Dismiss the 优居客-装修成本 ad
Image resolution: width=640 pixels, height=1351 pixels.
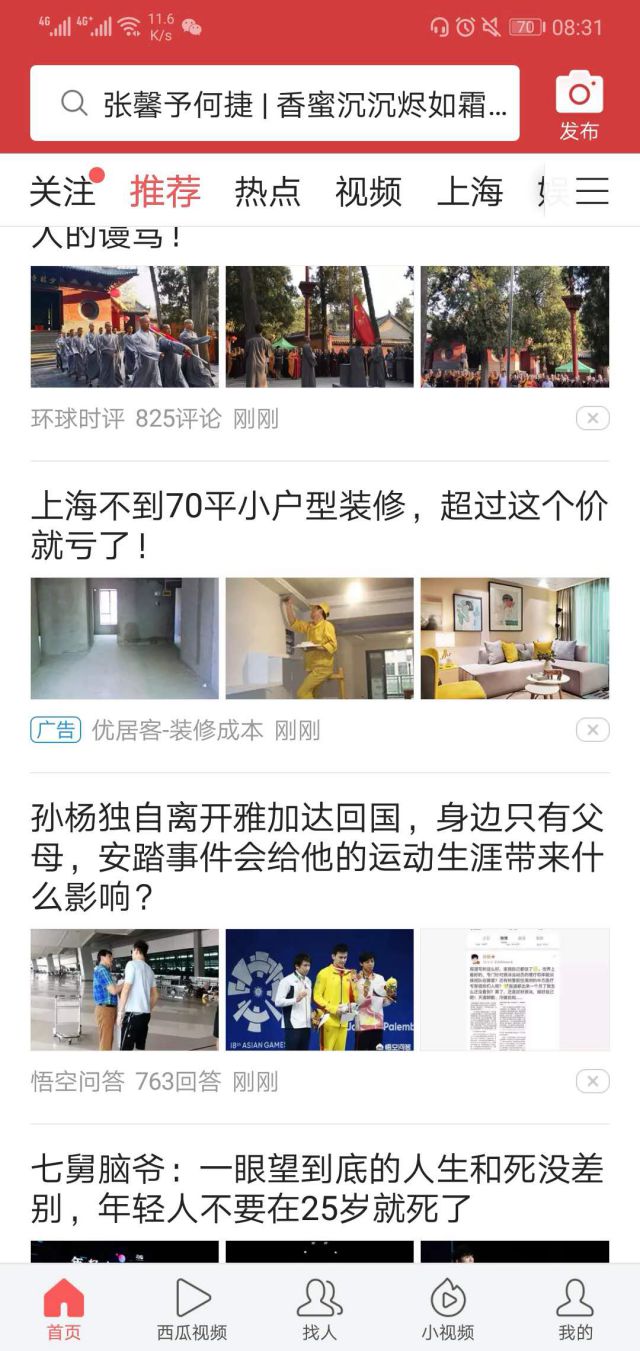click(592, 730)
